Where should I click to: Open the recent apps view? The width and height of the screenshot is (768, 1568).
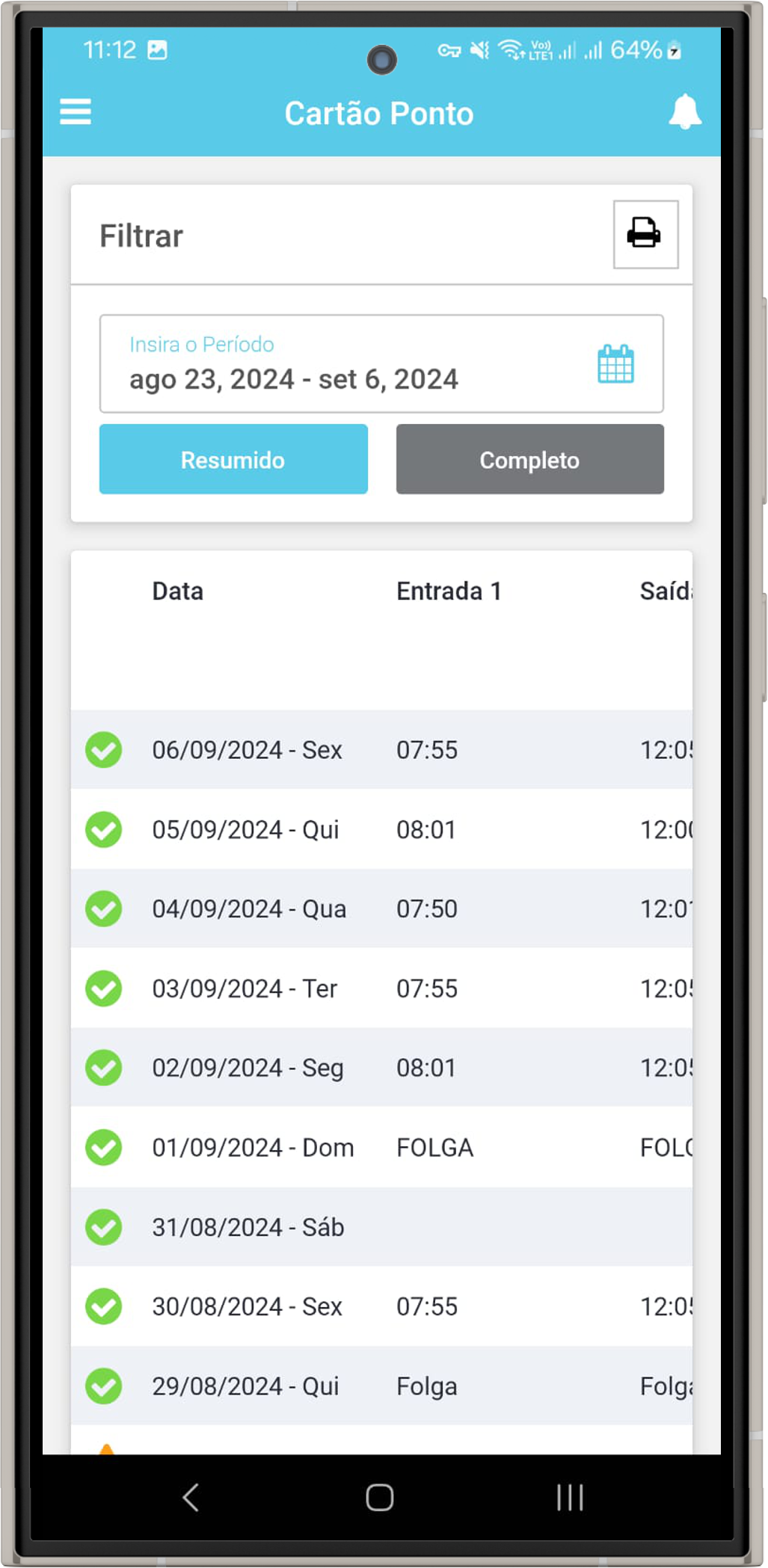(570, 1497)
